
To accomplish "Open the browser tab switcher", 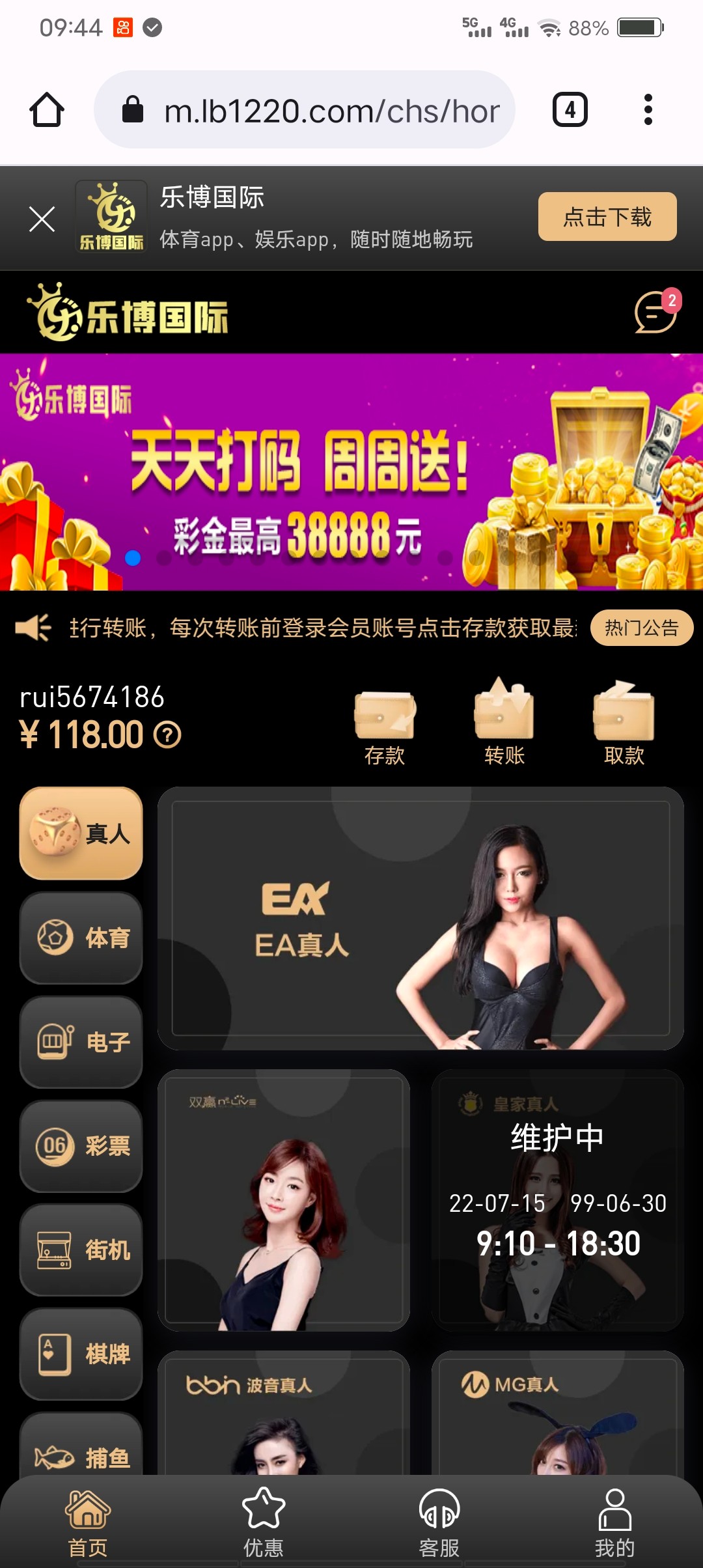I will point(570,109).
